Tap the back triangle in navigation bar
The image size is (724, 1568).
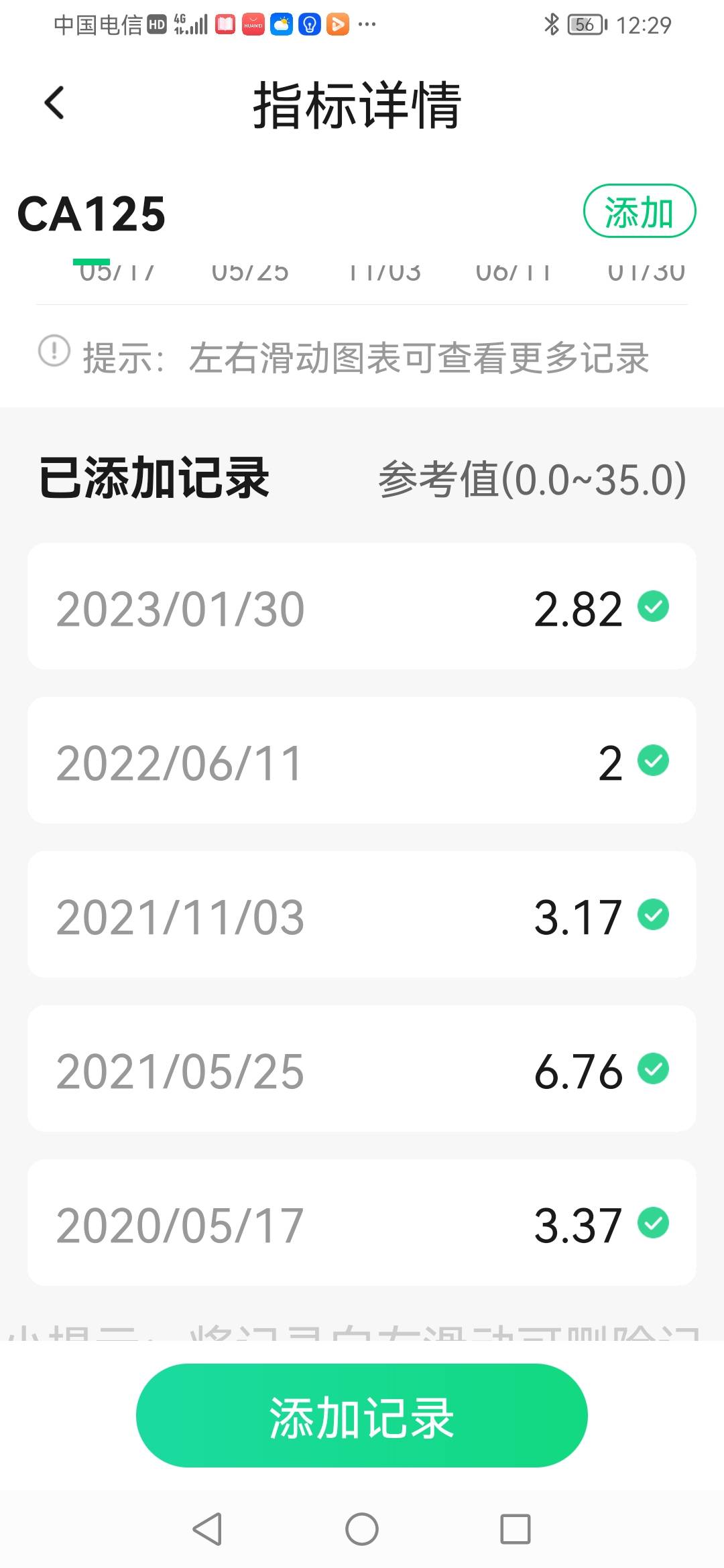pyautogui.click(x=207, y=1530)
